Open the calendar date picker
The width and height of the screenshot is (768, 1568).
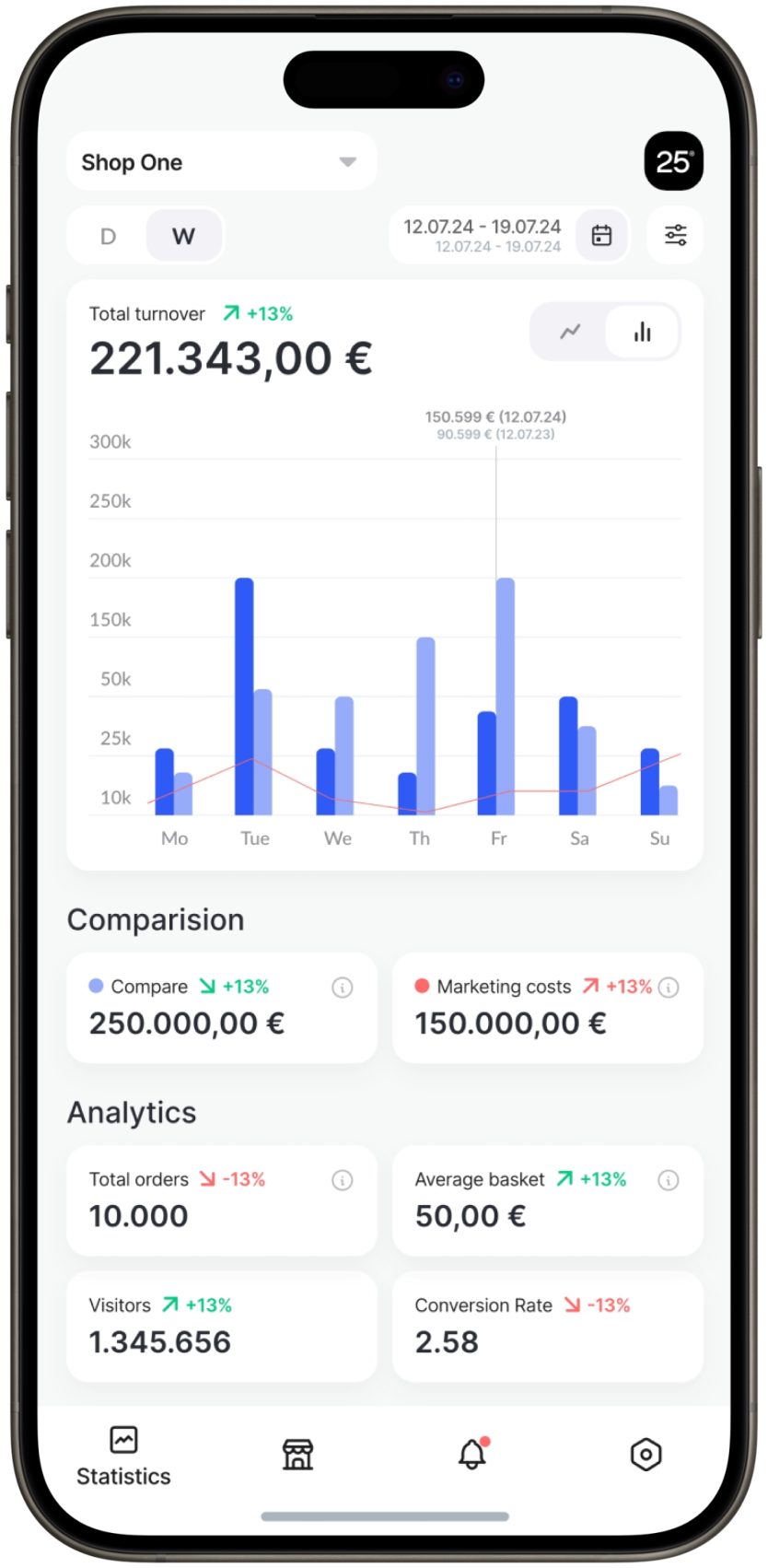click(x=601, y=236)
